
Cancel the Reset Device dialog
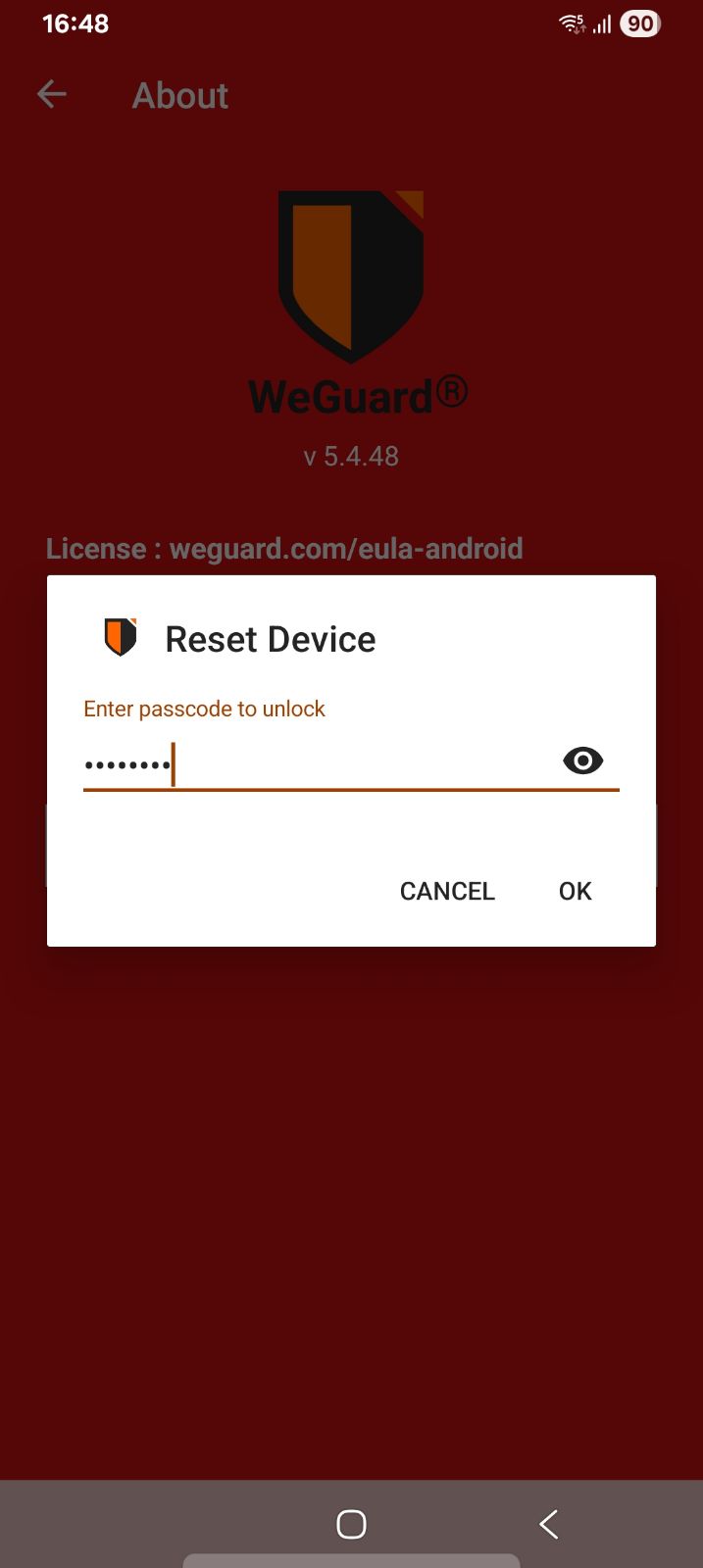tap(447, 891)
